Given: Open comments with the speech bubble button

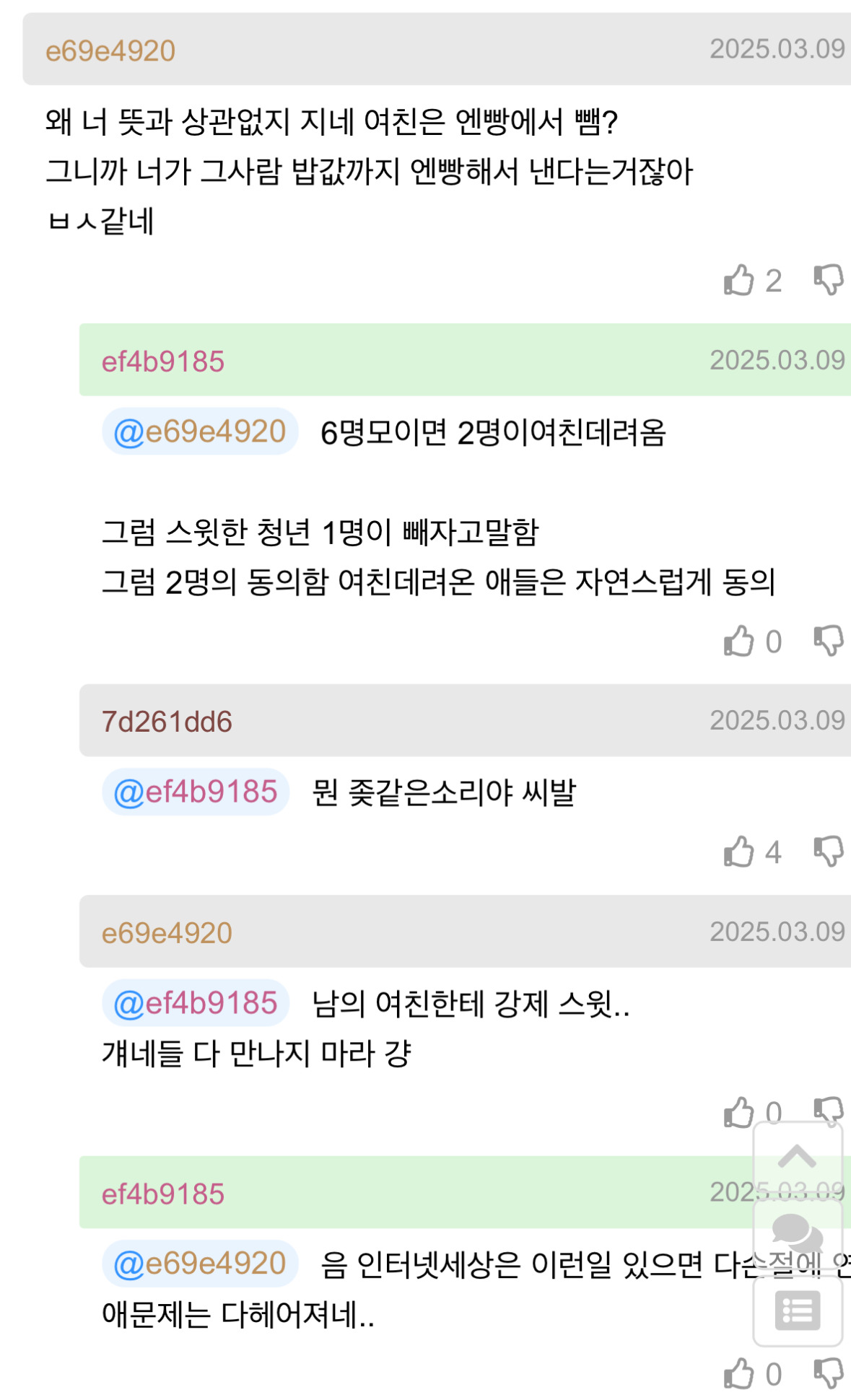Looking at the screenshot, I should point(798,1234).
